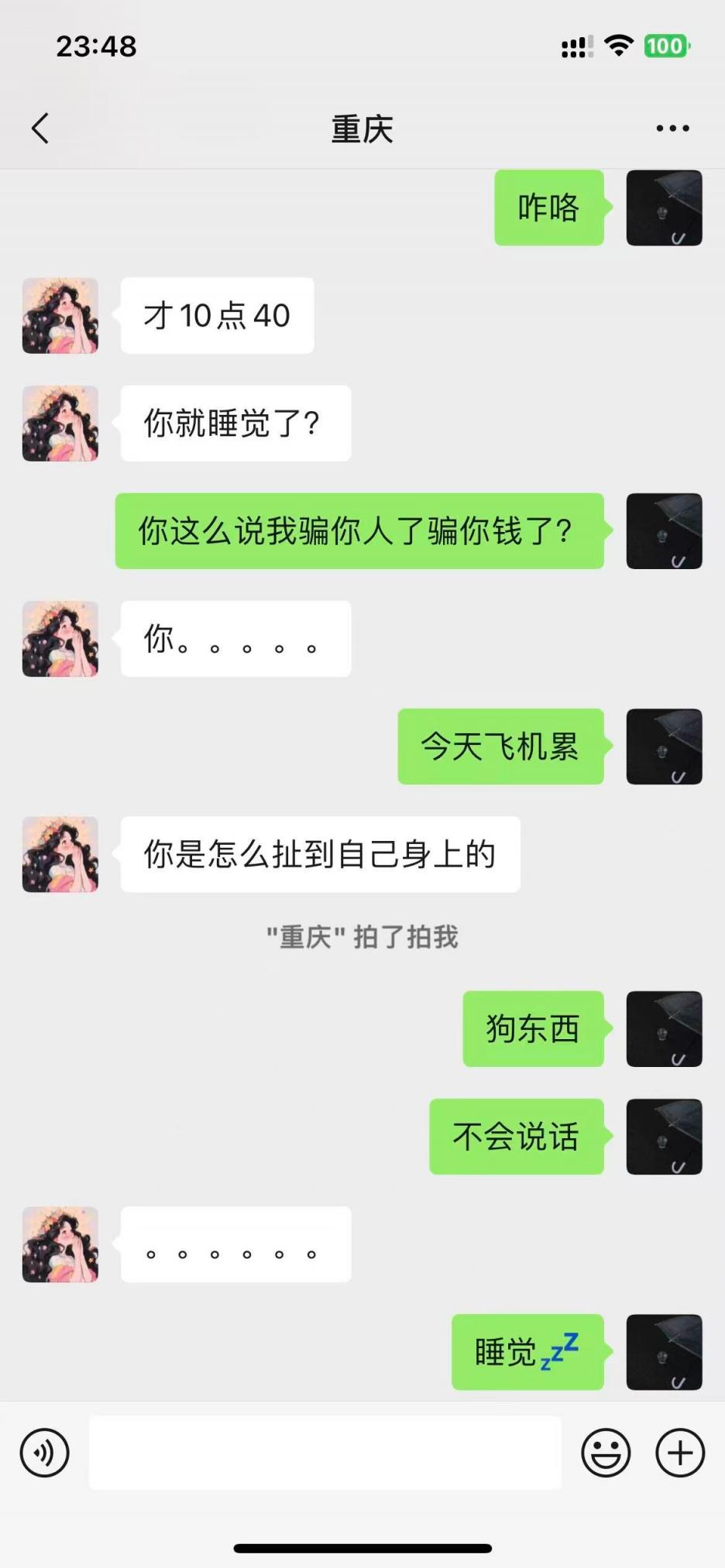Open the chat info overflow menu

coord(672,129)
